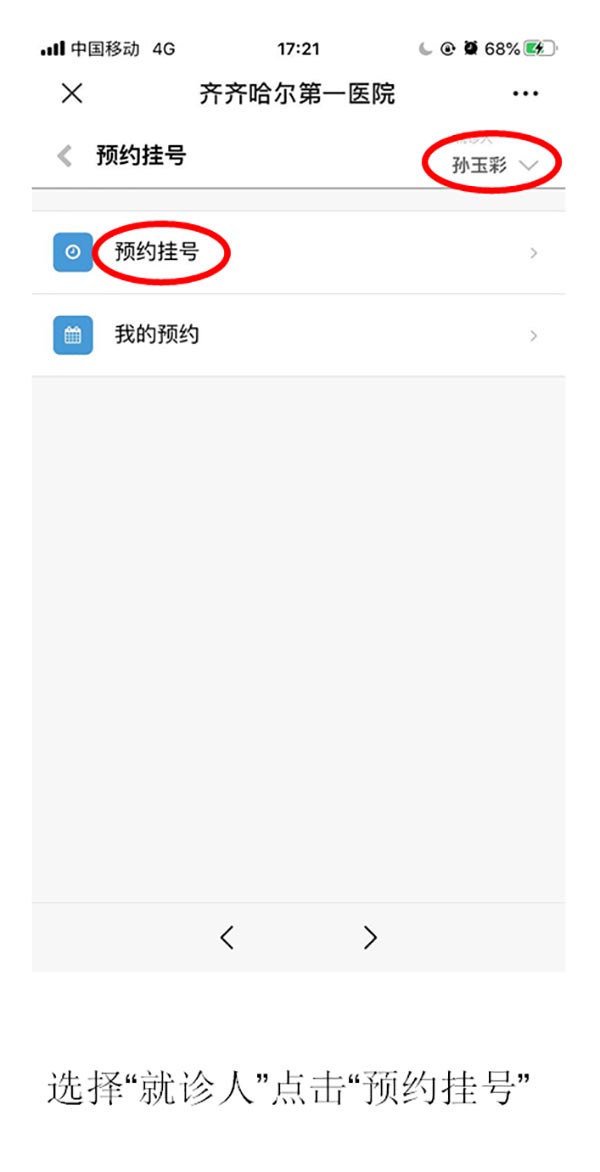Open the three-dot overflow menu

(x=525, y=93)
